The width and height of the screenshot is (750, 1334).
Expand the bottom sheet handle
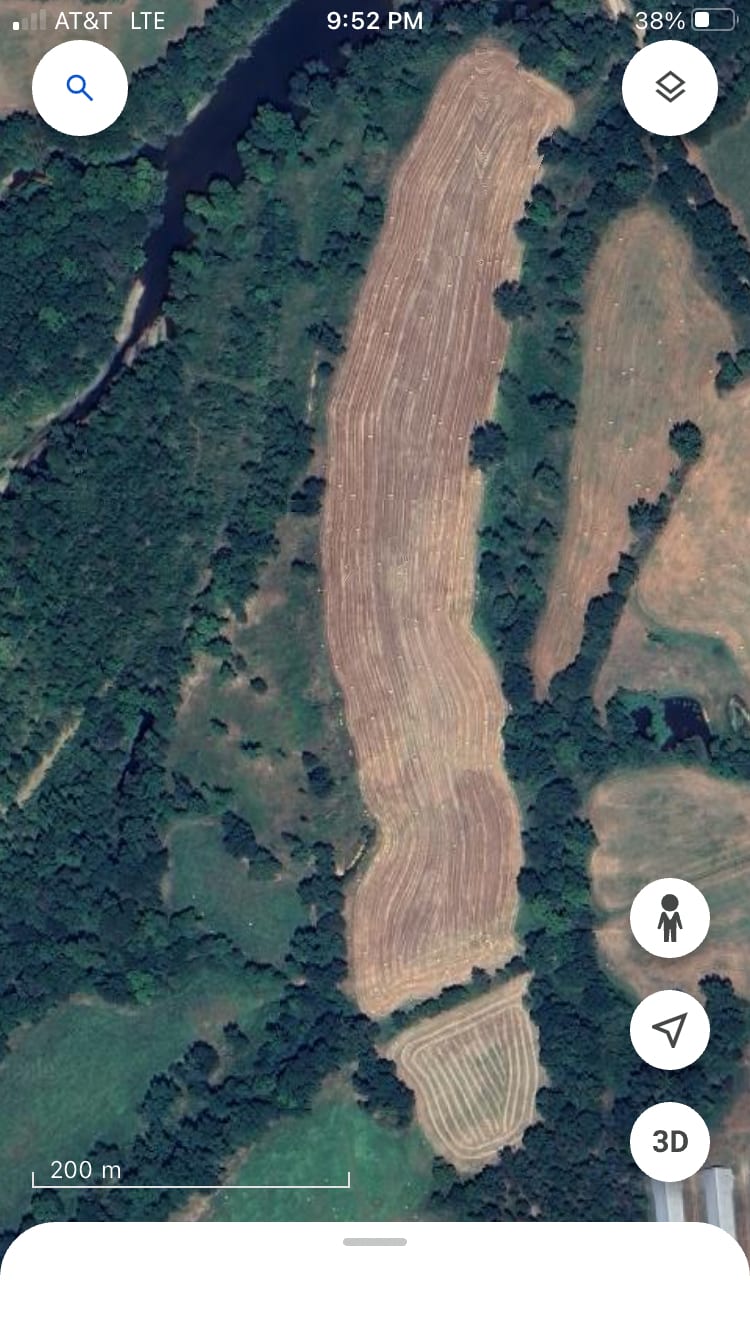[375, 1242]
